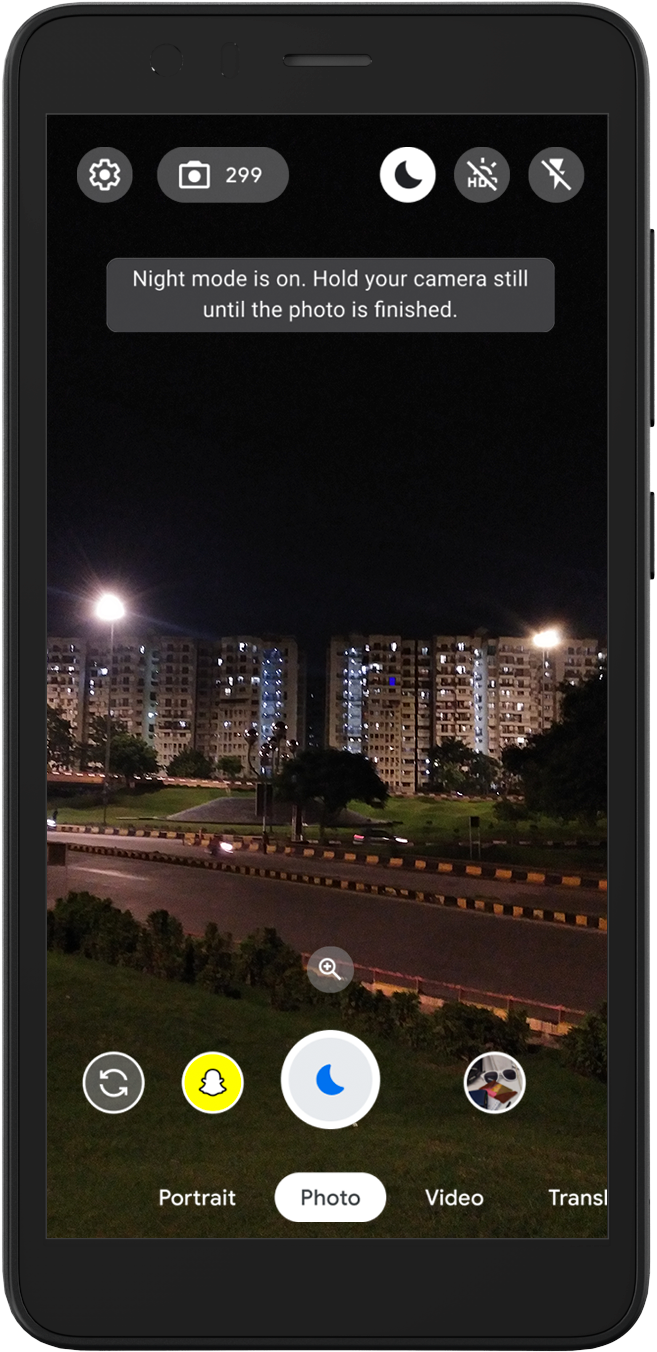This screenshot has width=657, height=1352.
Task: Tap the zoom magnifier button
Action: (330, 969)
